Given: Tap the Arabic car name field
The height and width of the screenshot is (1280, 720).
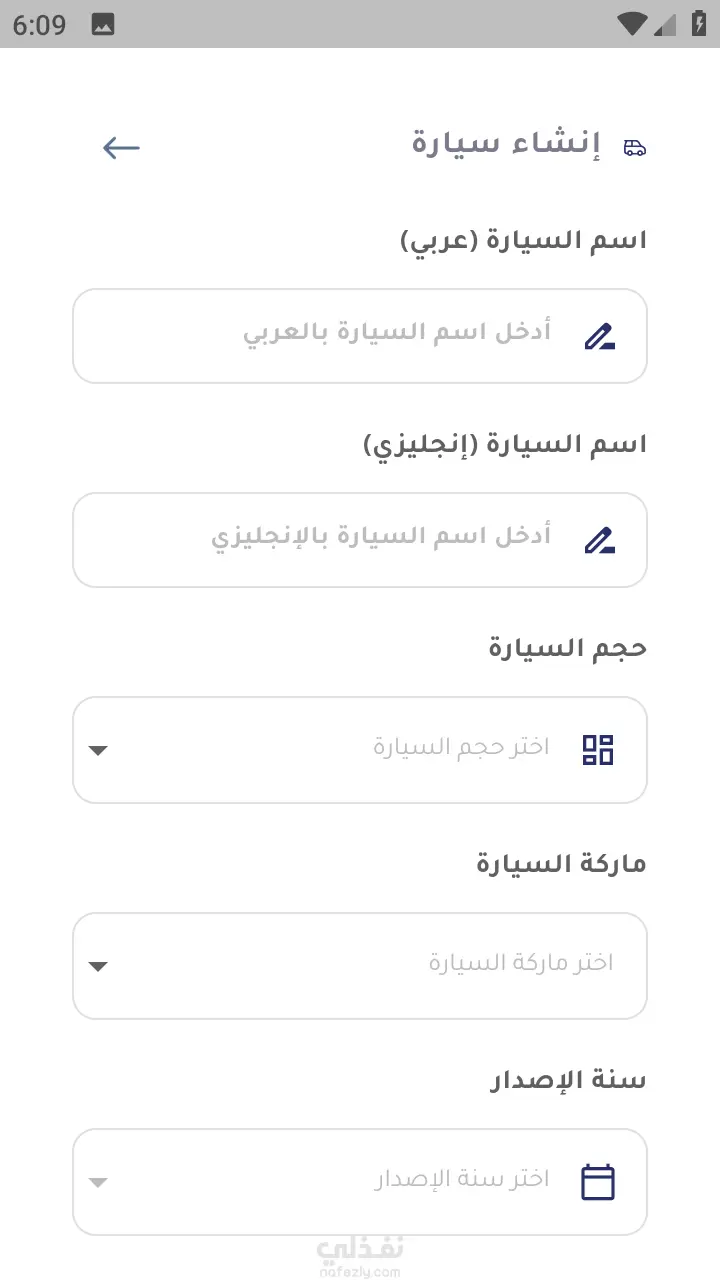Looking at the screenshot, I should (360, 336).
